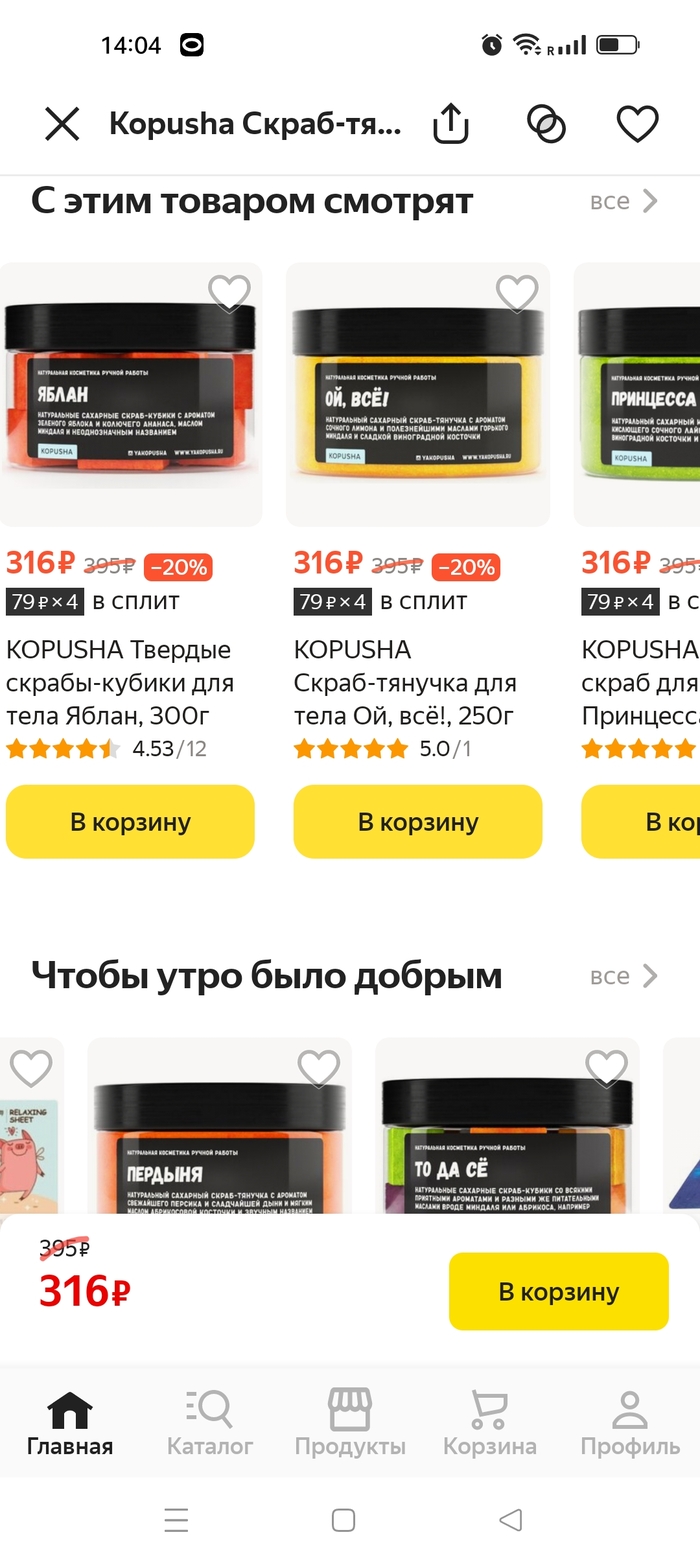Open the compare products icon

[x=546, y=124]
